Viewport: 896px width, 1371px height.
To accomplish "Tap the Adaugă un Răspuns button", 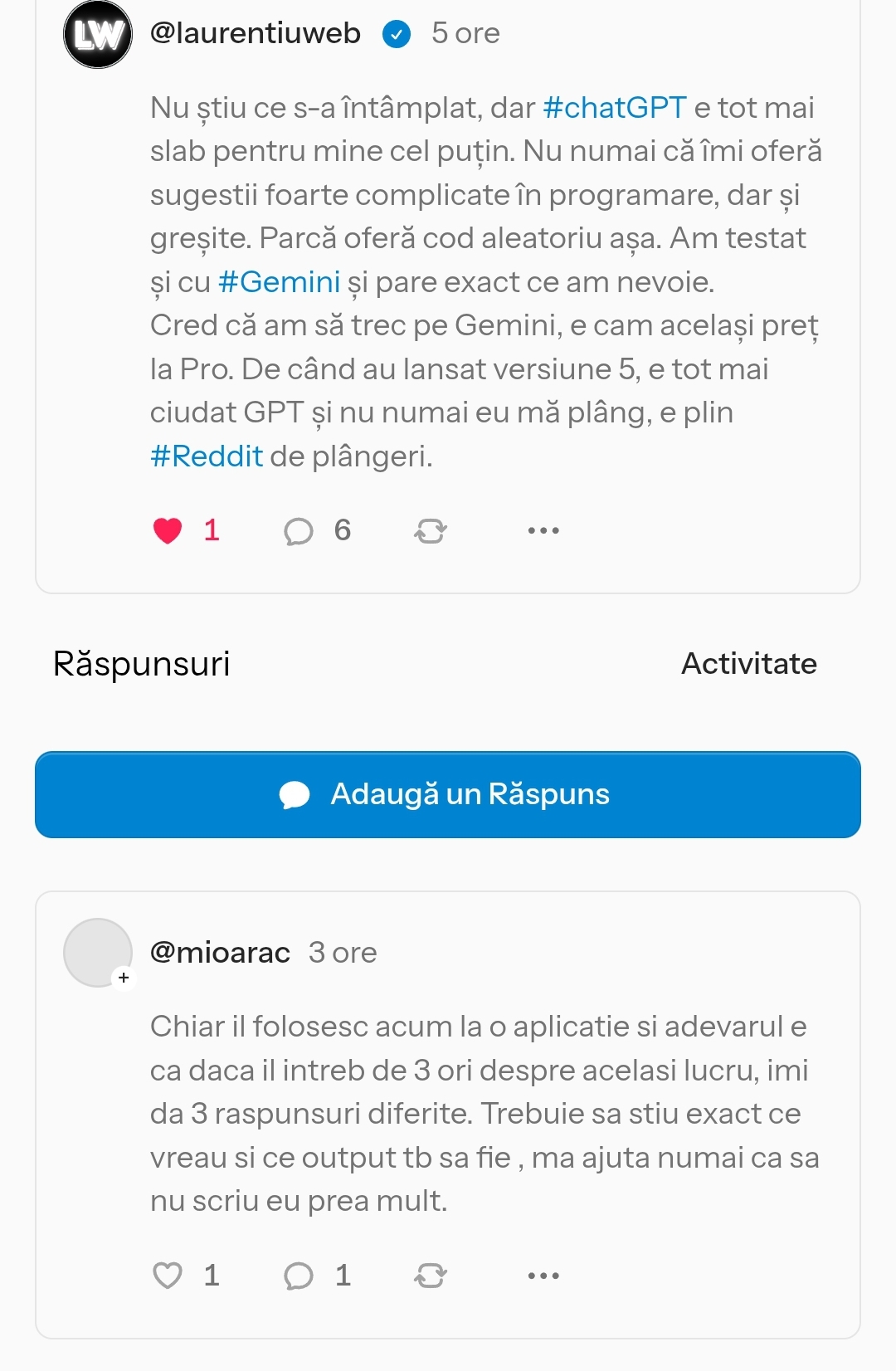I will click(x=448, y=794).
